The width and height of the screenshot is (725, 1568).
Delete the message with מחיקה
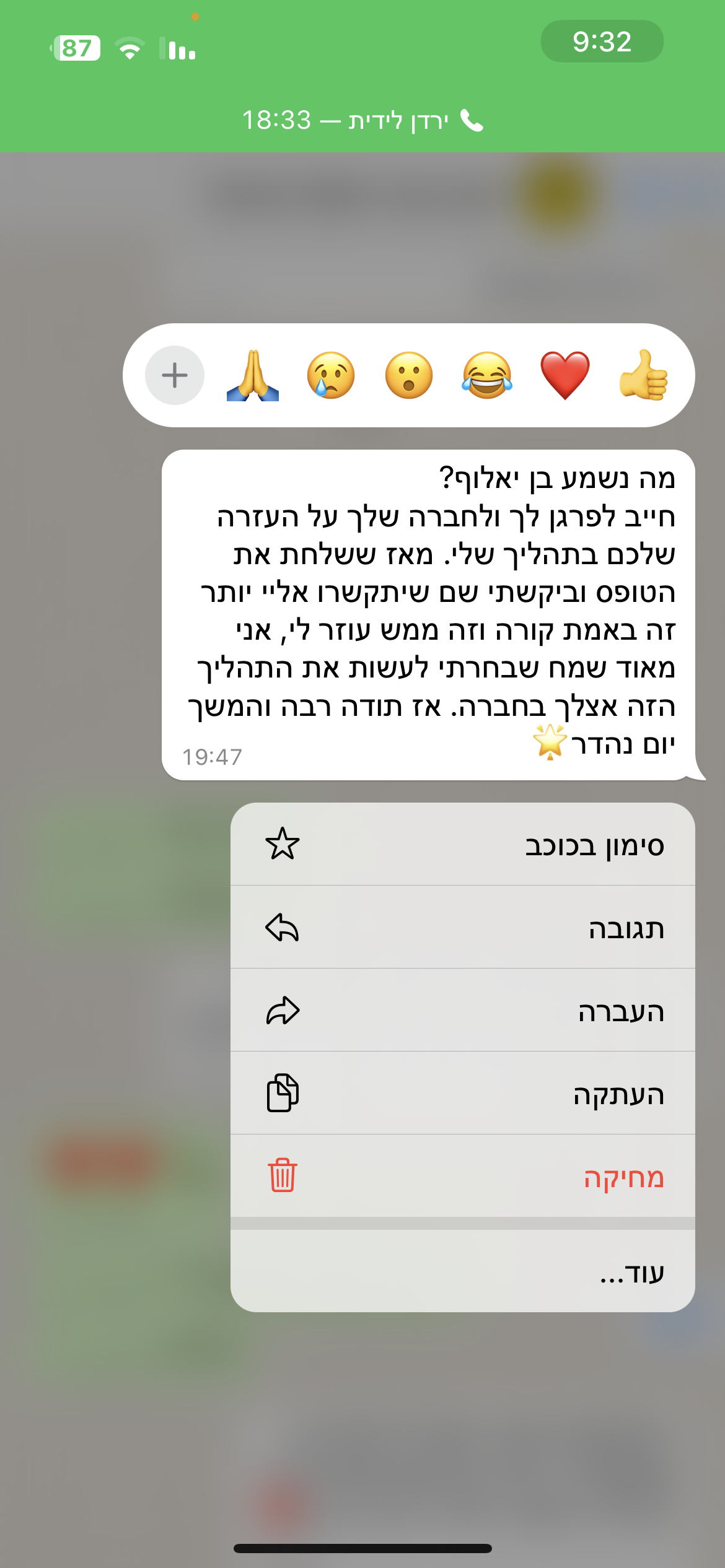462,1176
